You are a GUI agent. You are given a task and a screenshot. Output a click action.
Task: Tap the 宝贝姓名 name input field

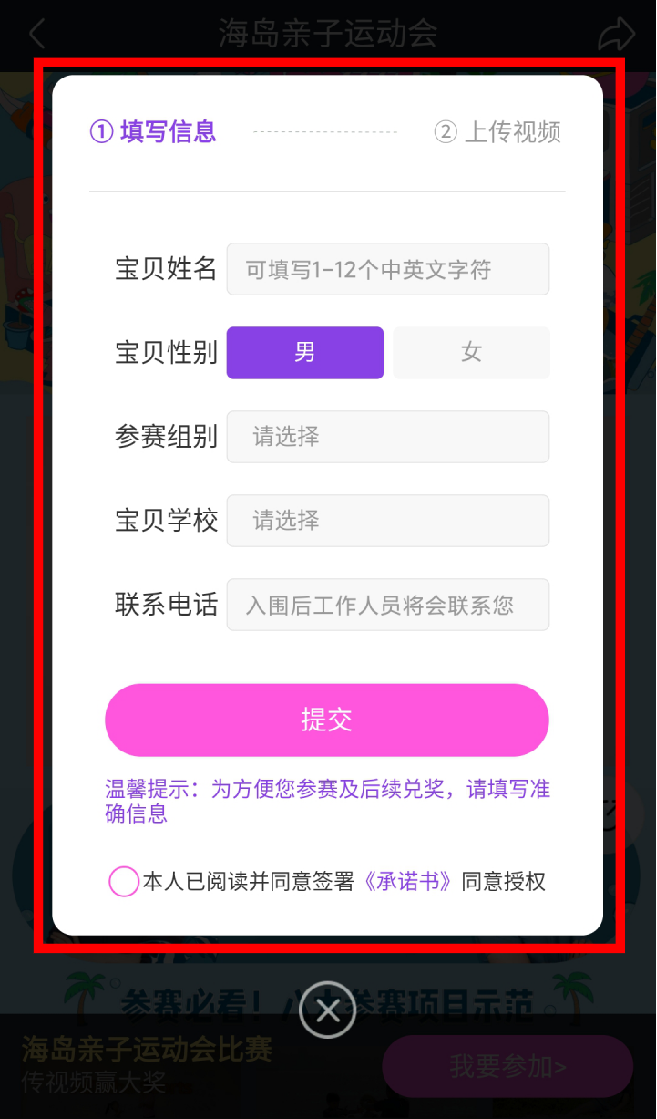click(x=387, y=269)
